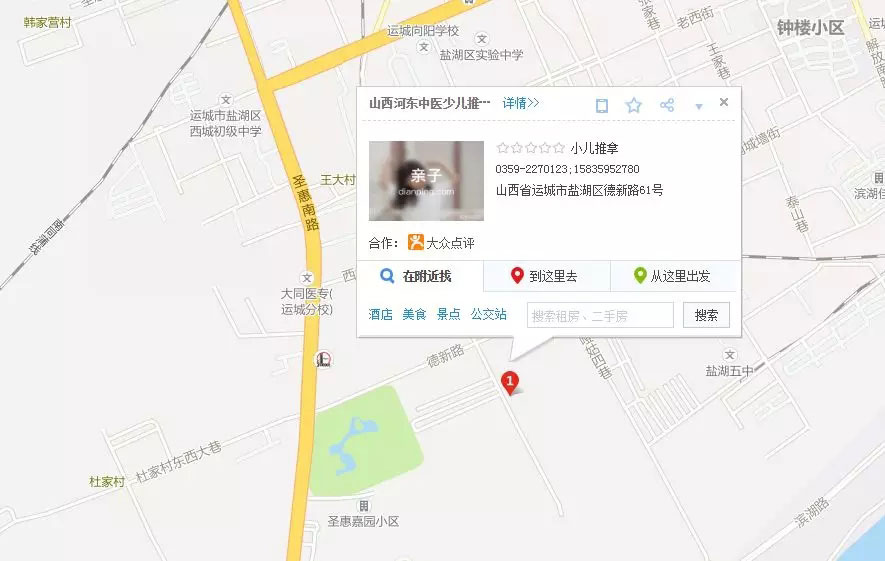Favorite this place with the star
885x561 pixels.
tap(633, 105)
